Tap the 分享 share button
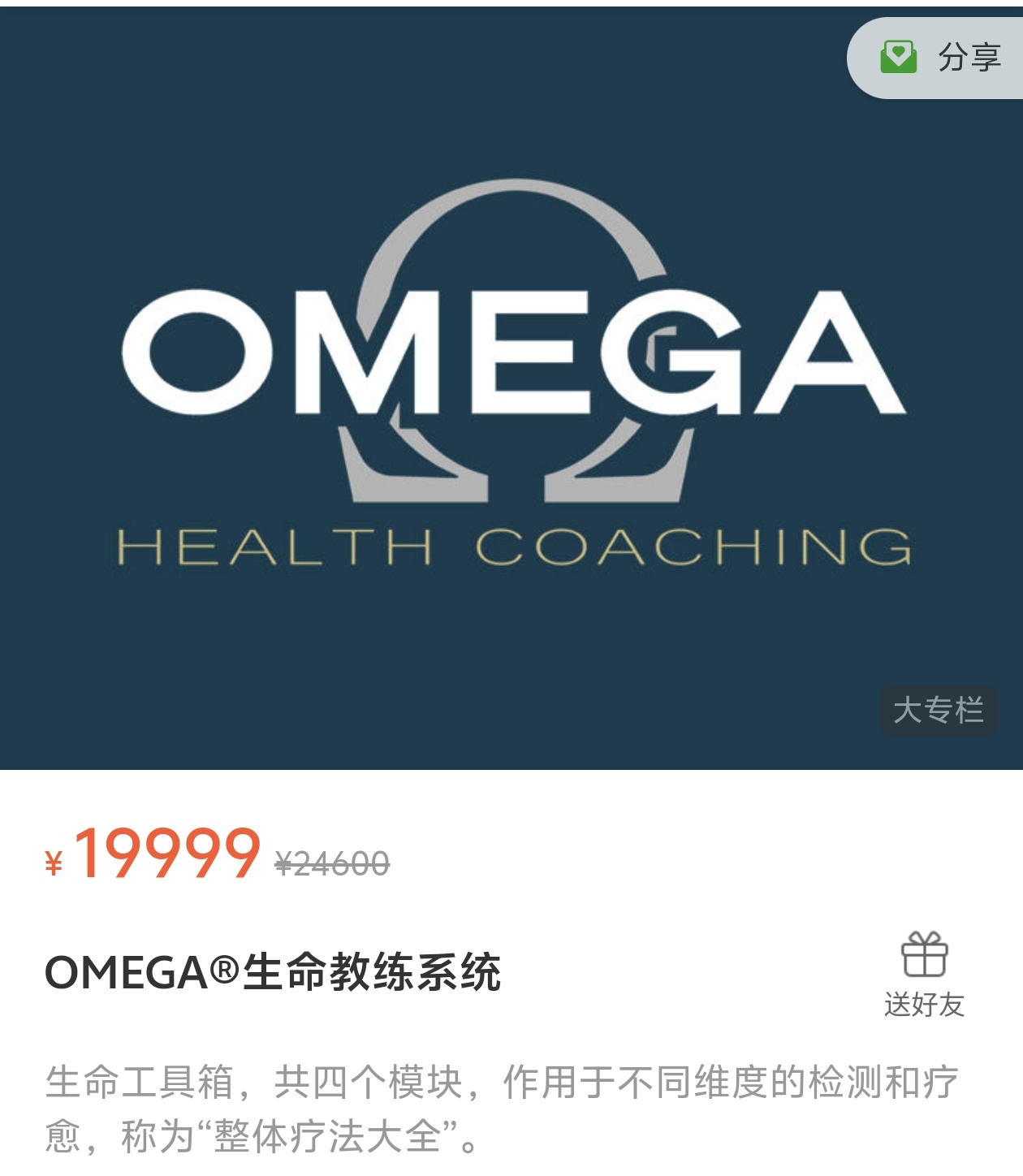Image resolution: width=1023 pixels, height=1176 pixels. click(940, 58)
